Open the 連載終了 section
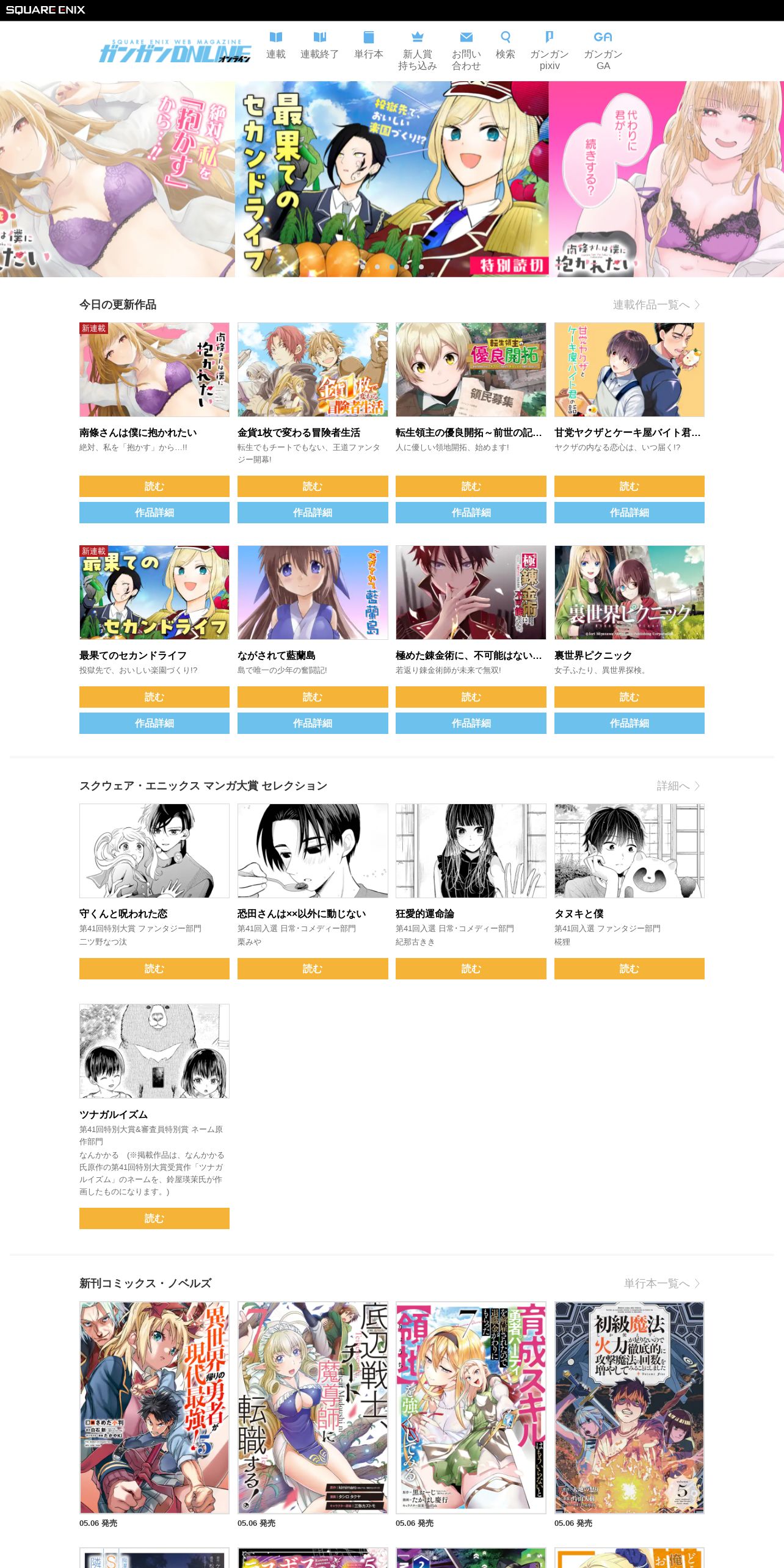 pos(319,46)
